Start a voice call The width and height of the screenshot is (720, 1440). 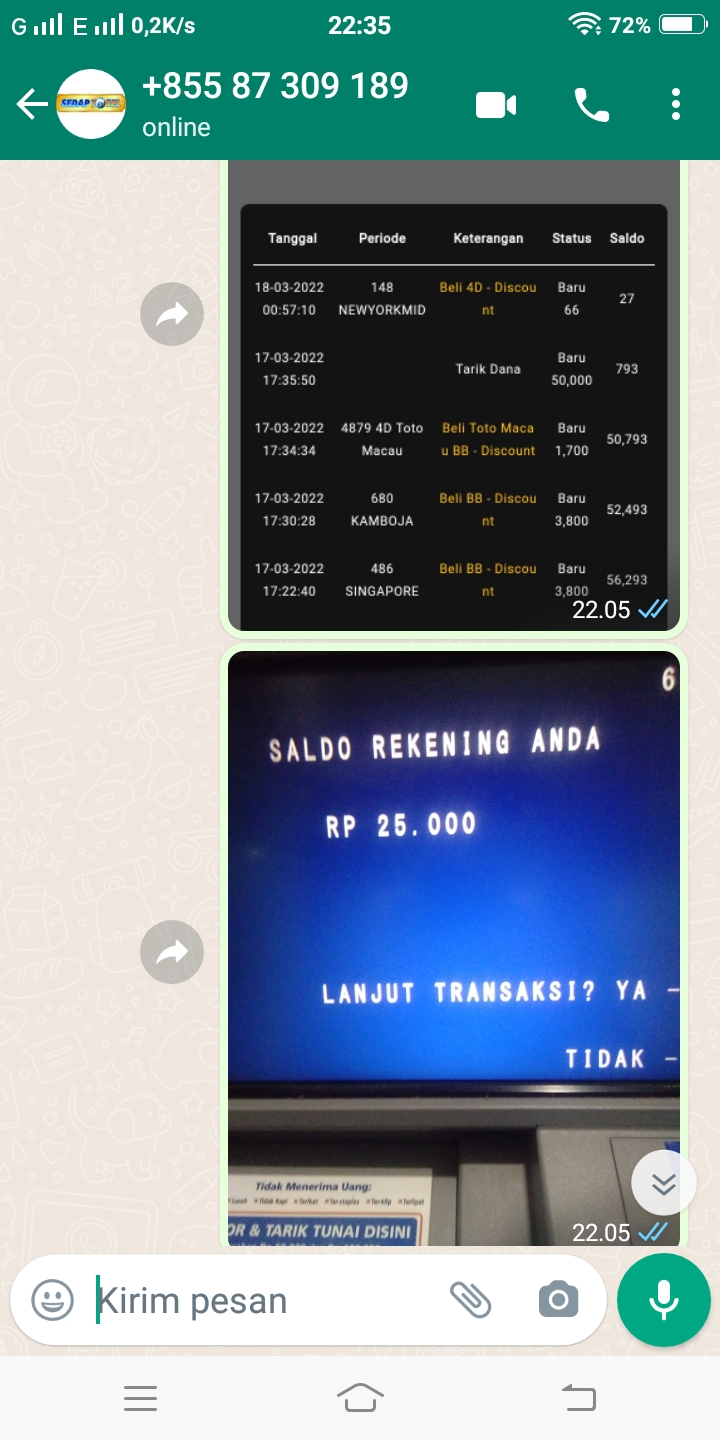(x=591, y=104)
